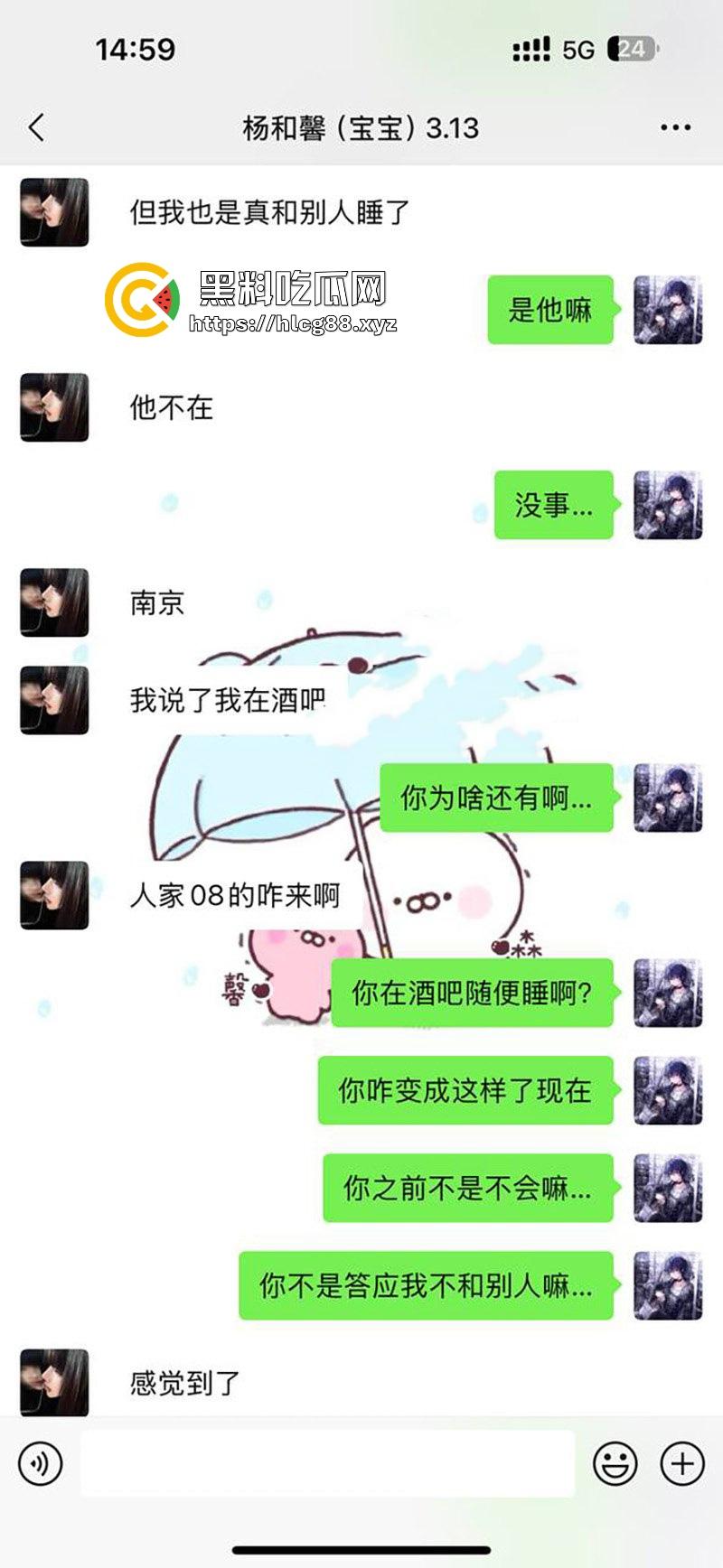This screenshot has width=723, height=1568.
Task: Click the watermelon logo watermark
Action: 143,298
